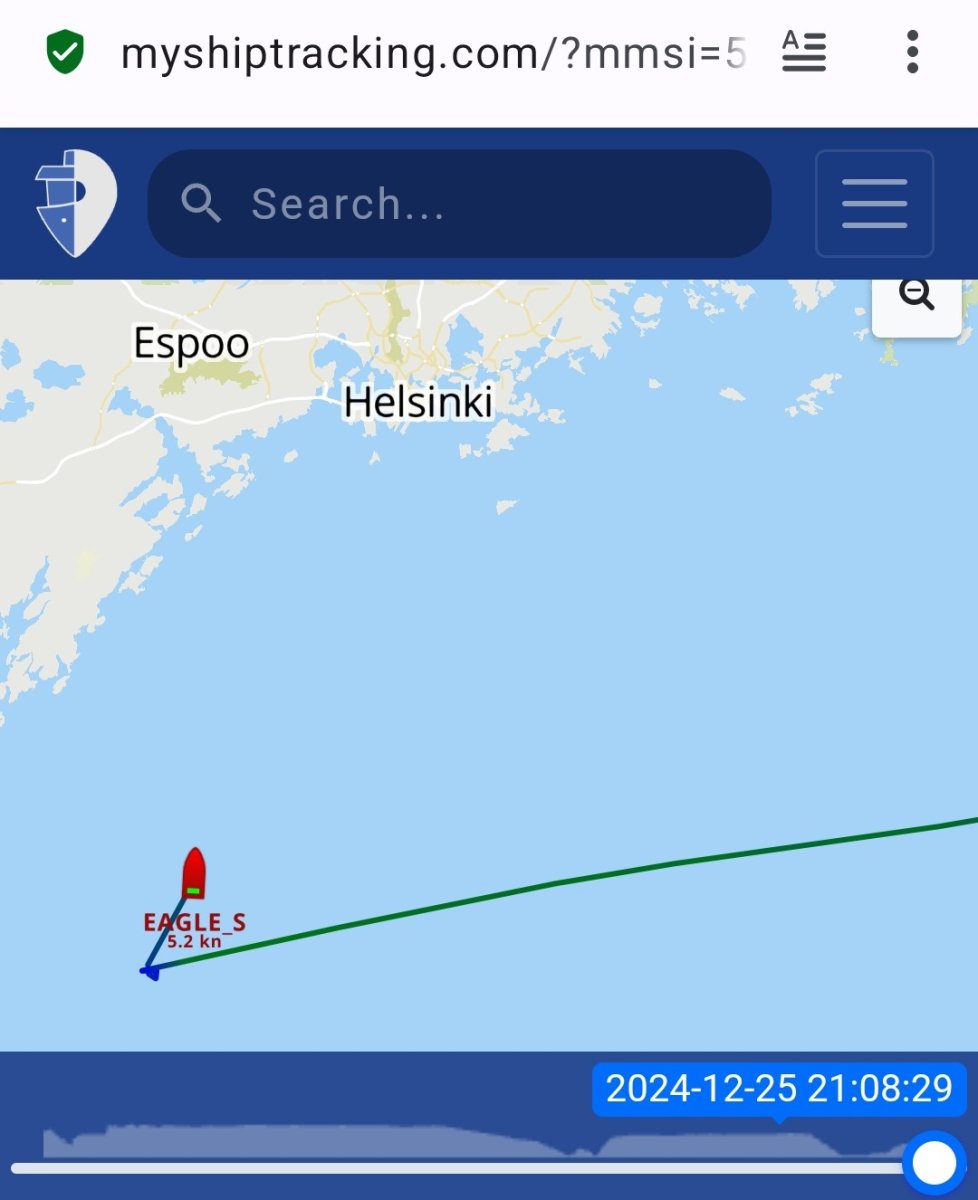Tap the timeline slider handle

(935, 1163)
